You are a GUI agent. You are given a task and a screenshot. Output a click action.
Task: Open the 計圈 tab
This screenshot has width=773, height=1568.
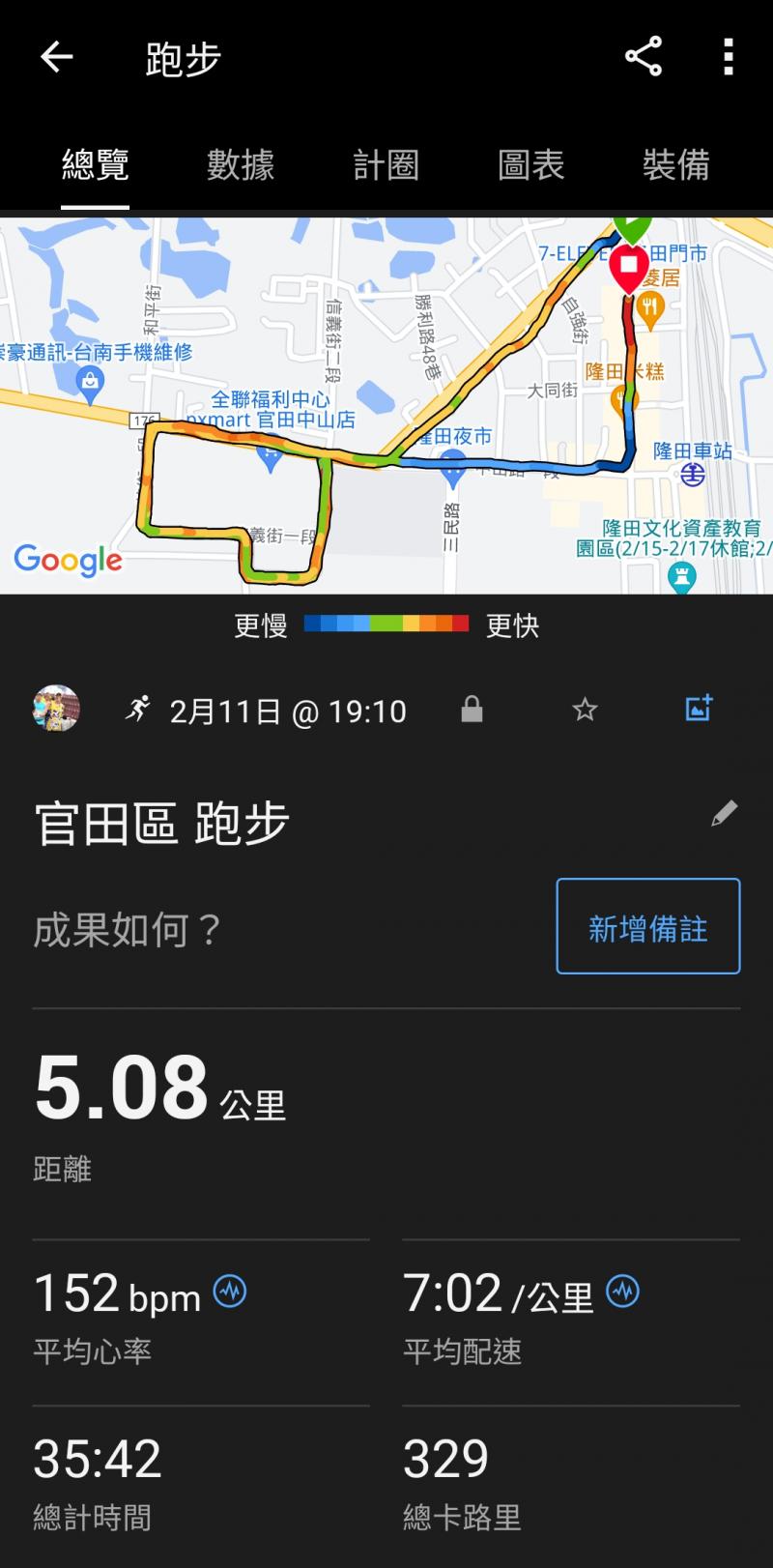(386, 164)
